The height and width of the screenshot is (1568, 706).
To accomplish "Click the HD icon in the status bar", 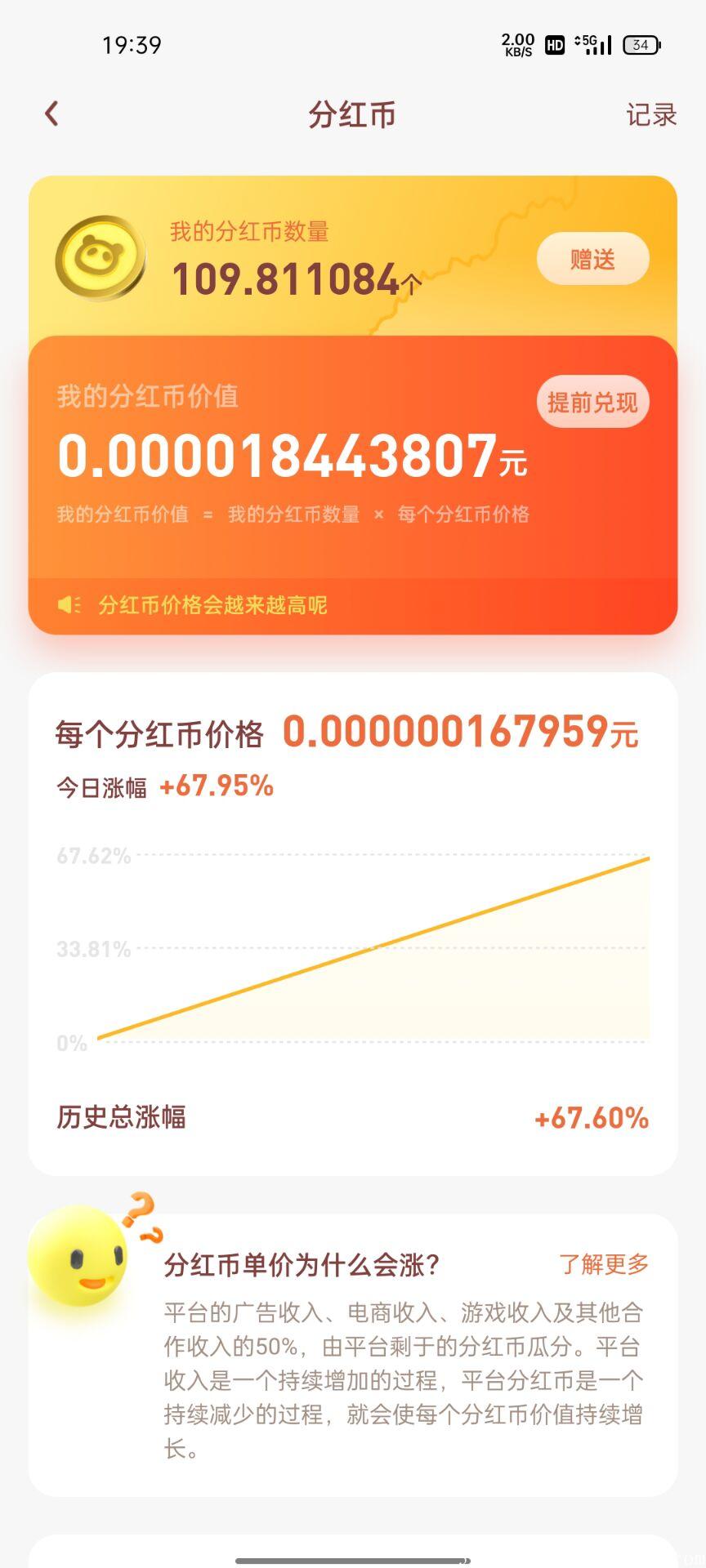I will coord(553,45).
